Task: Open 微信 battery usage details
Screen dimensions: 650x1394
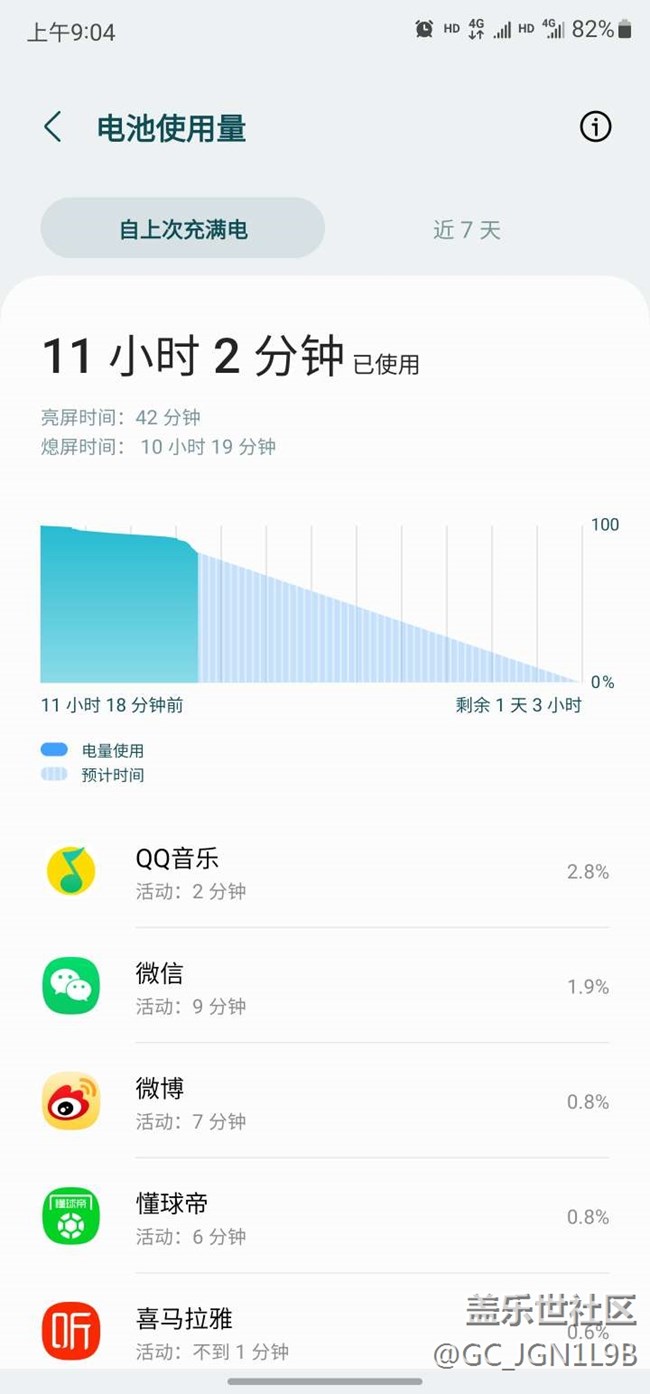Action: (325, 987)
